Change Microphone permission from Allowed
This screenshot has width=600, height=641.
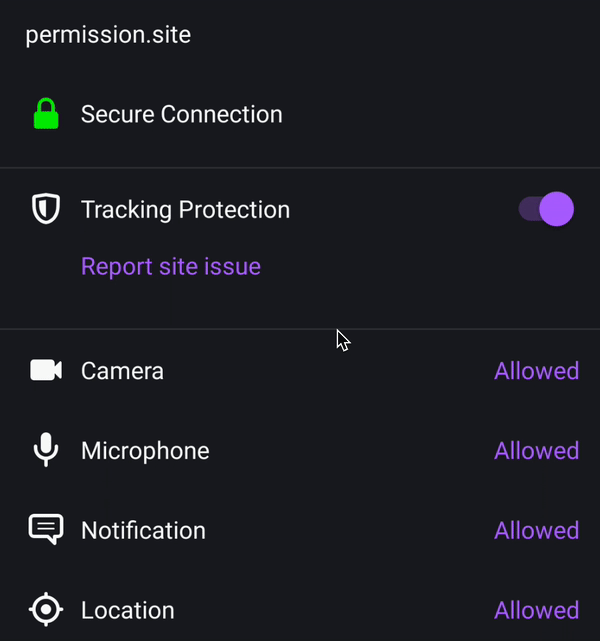pos(536,451)
